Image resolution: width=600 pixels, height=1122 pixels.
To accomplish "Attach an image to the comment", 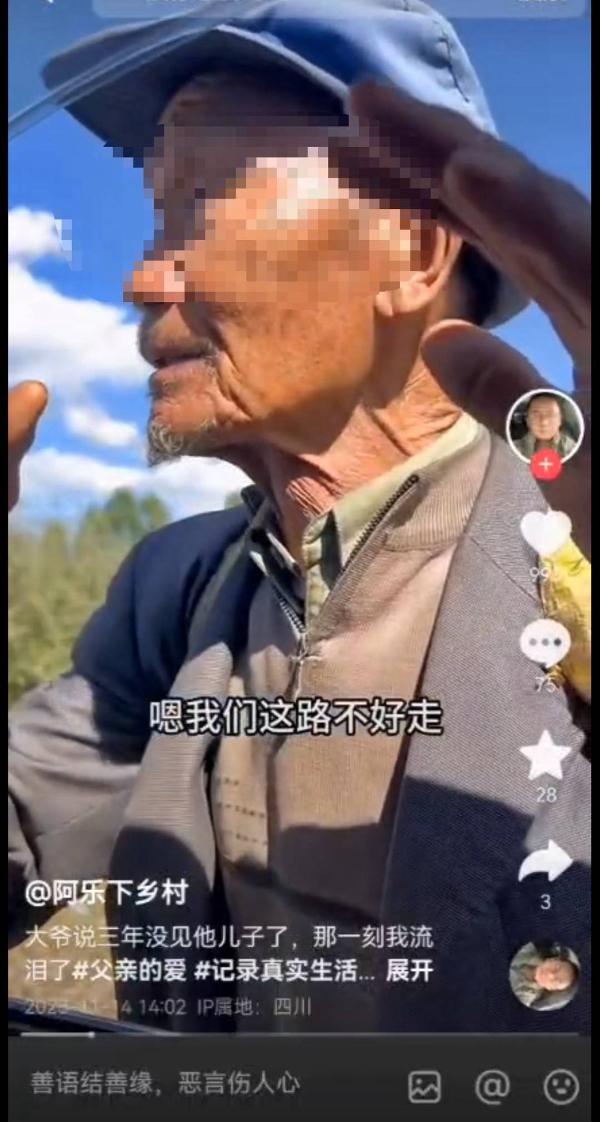I will click(x=425, y=1086).
